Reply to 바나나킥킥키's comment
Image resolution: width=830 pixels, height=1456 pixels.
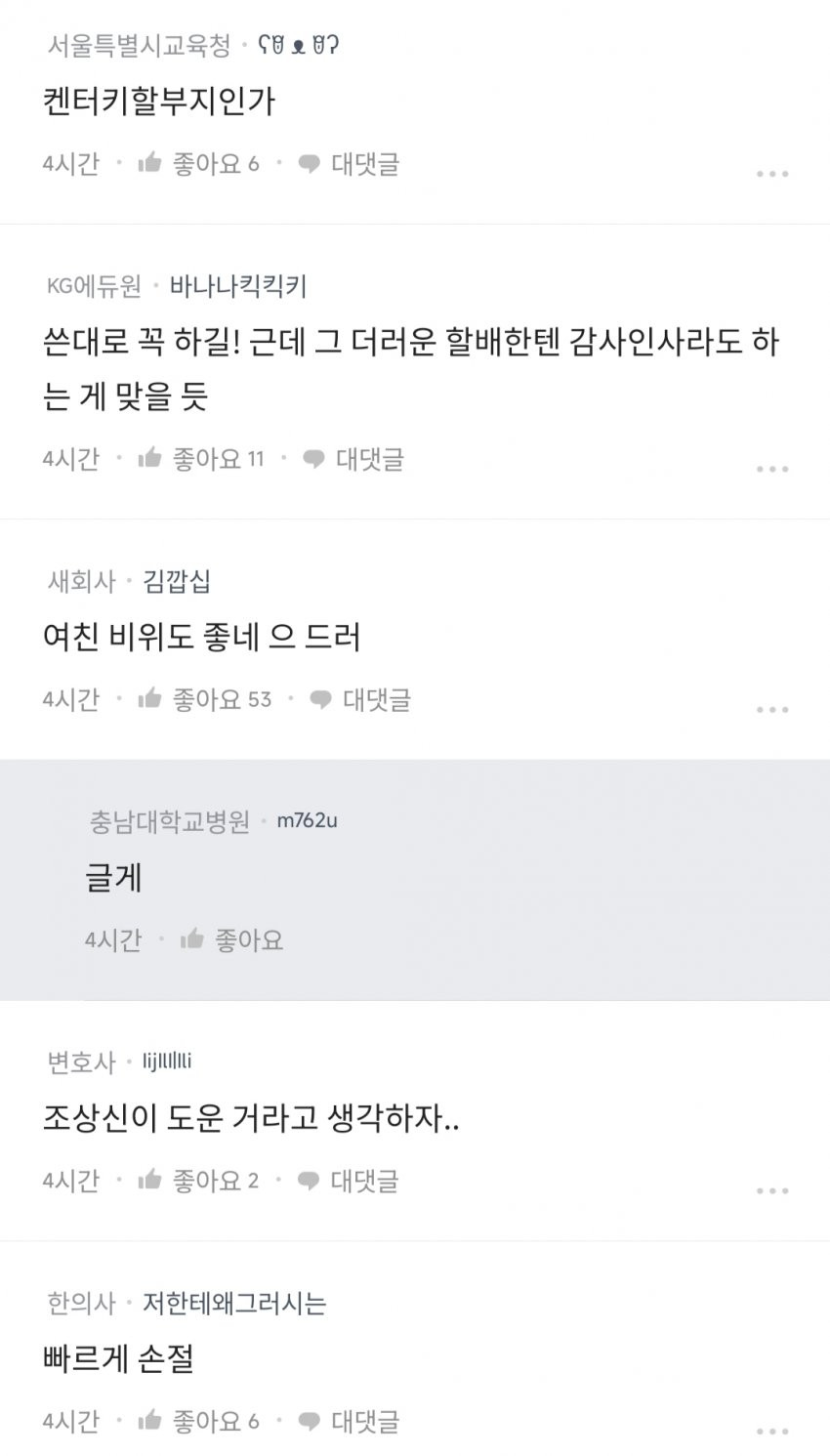pos(353,459)
